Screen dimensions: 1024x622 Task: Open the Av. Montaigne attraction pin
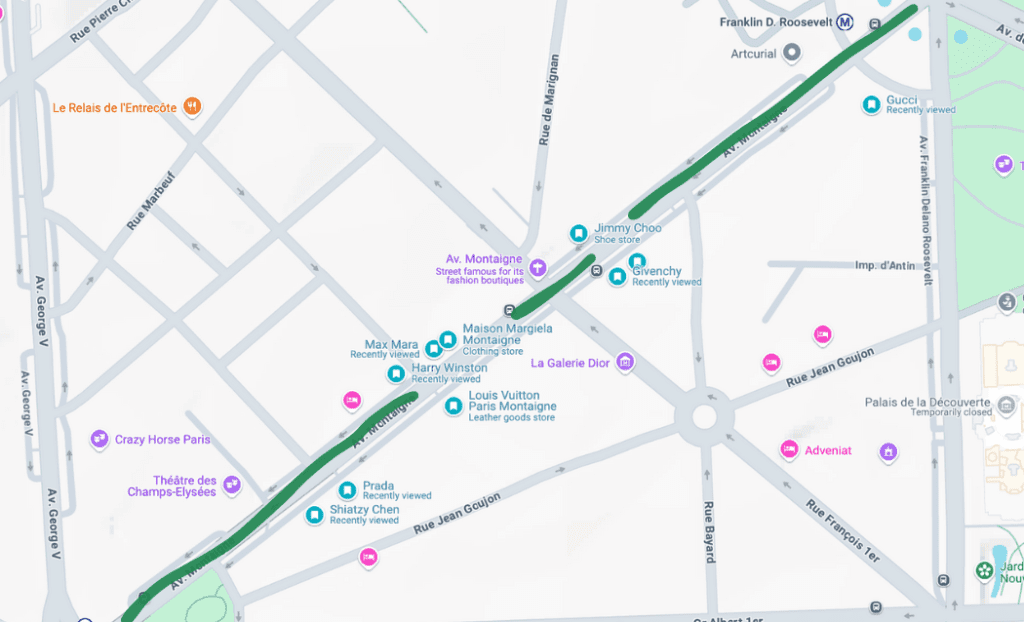(538, 266)
